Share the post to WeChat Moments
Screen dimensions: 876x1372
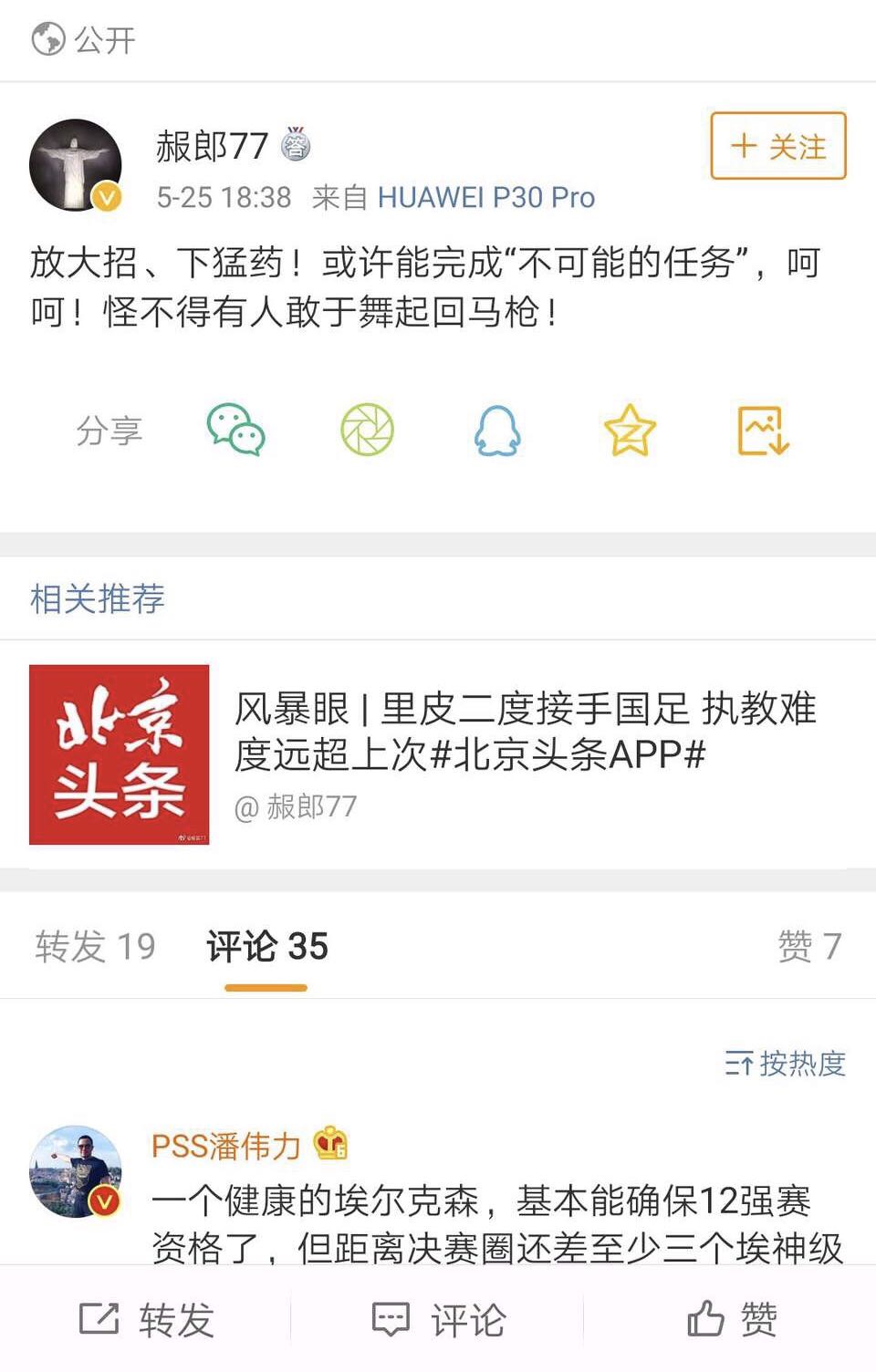coord(367,431)
